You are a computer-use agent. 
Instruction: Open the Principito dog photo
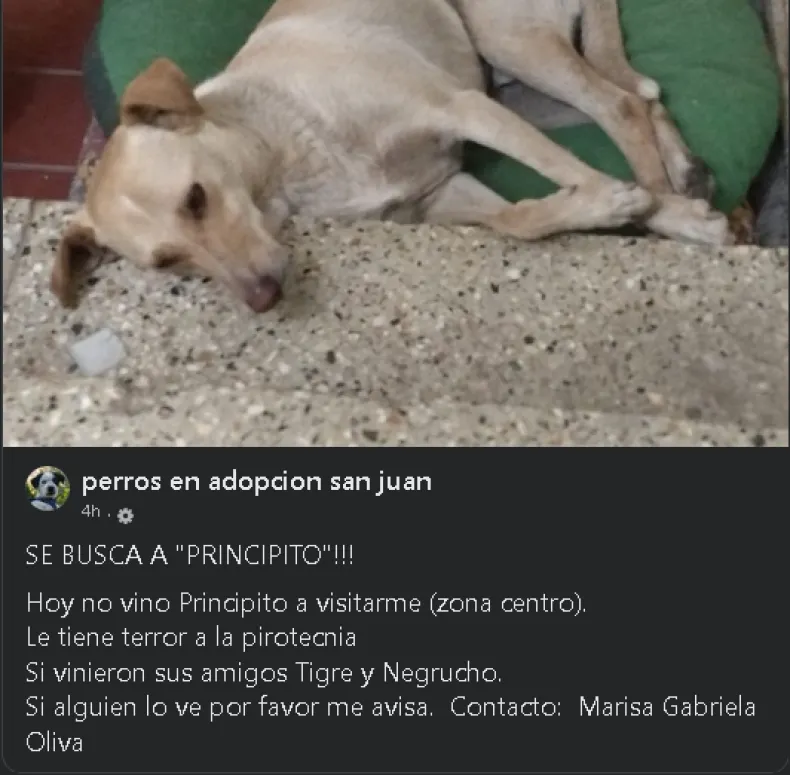pyautogui.click(x=395, y=222)
